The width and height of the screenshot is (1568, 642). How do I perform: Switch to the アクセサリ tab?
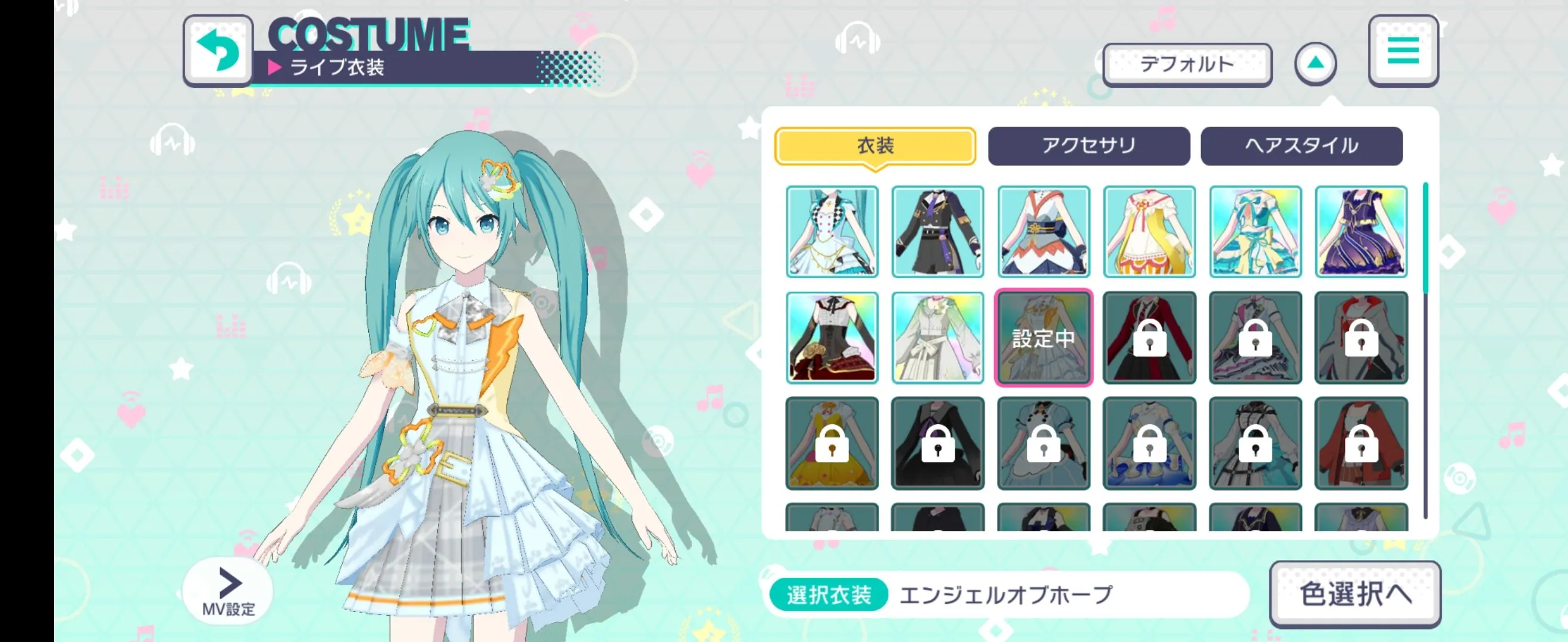[x=1089, y=146]
